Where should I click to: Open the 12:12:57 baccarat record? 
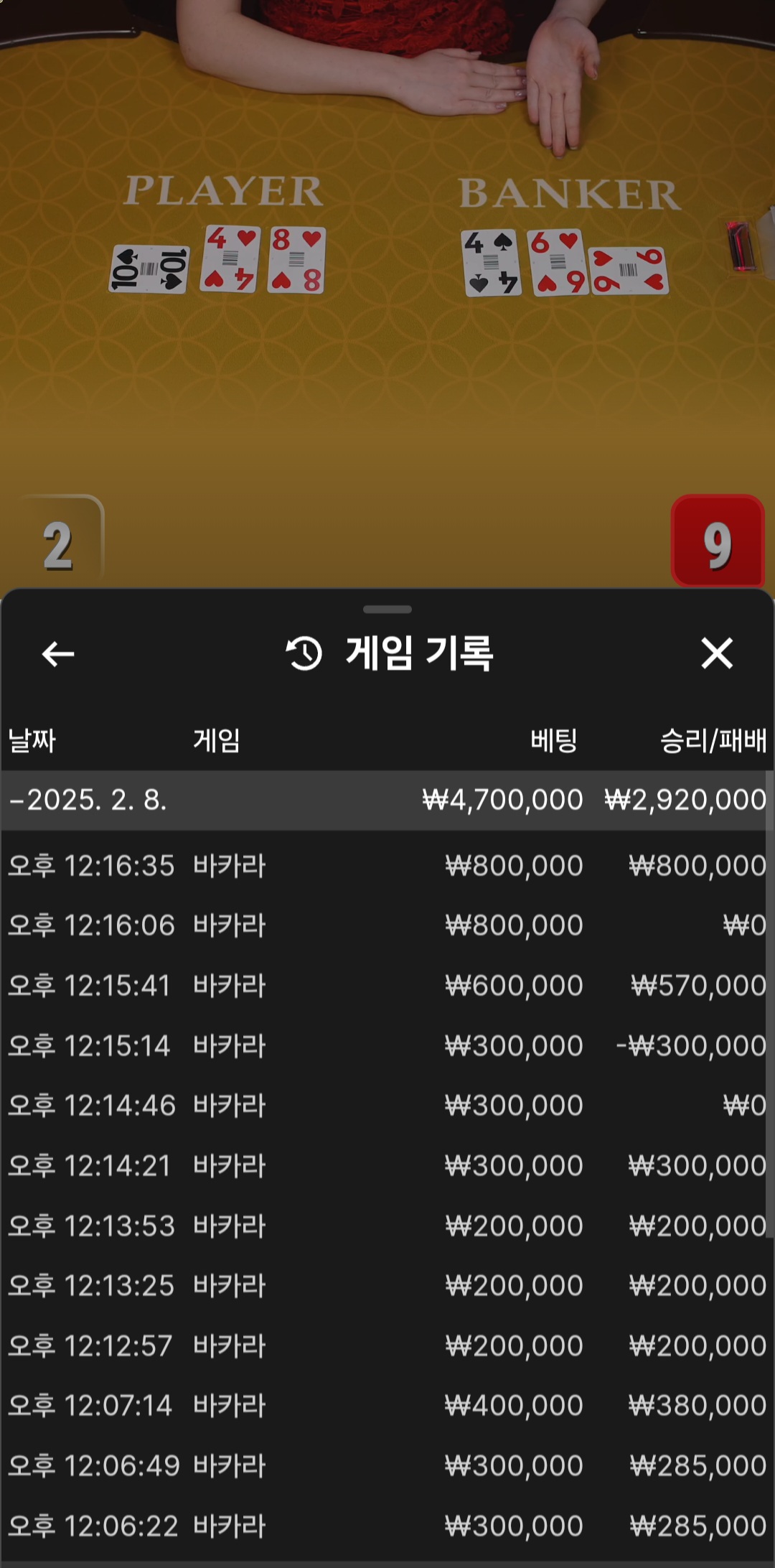coord(387,1346)
